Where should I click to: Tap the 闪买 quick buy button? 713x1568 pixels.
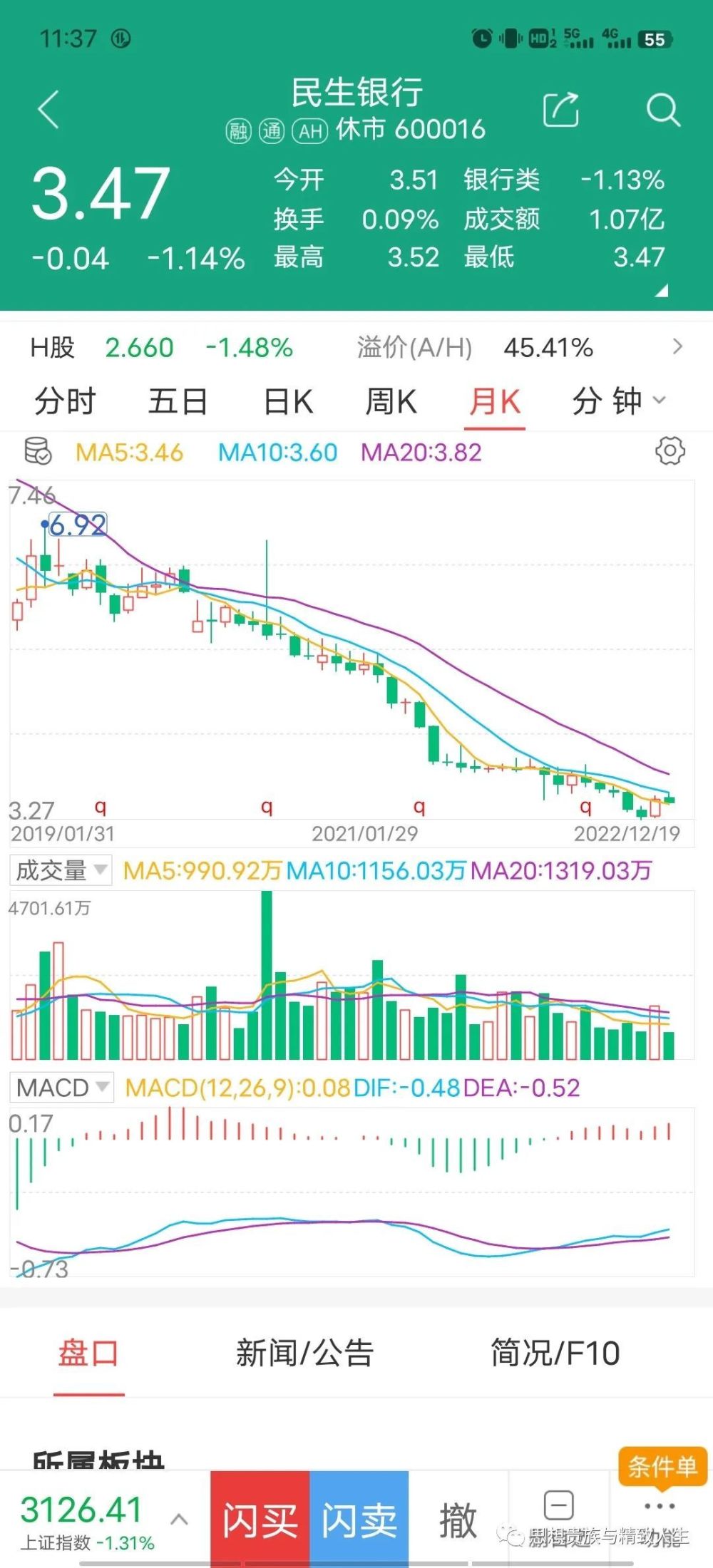(x=260, y=1520)
